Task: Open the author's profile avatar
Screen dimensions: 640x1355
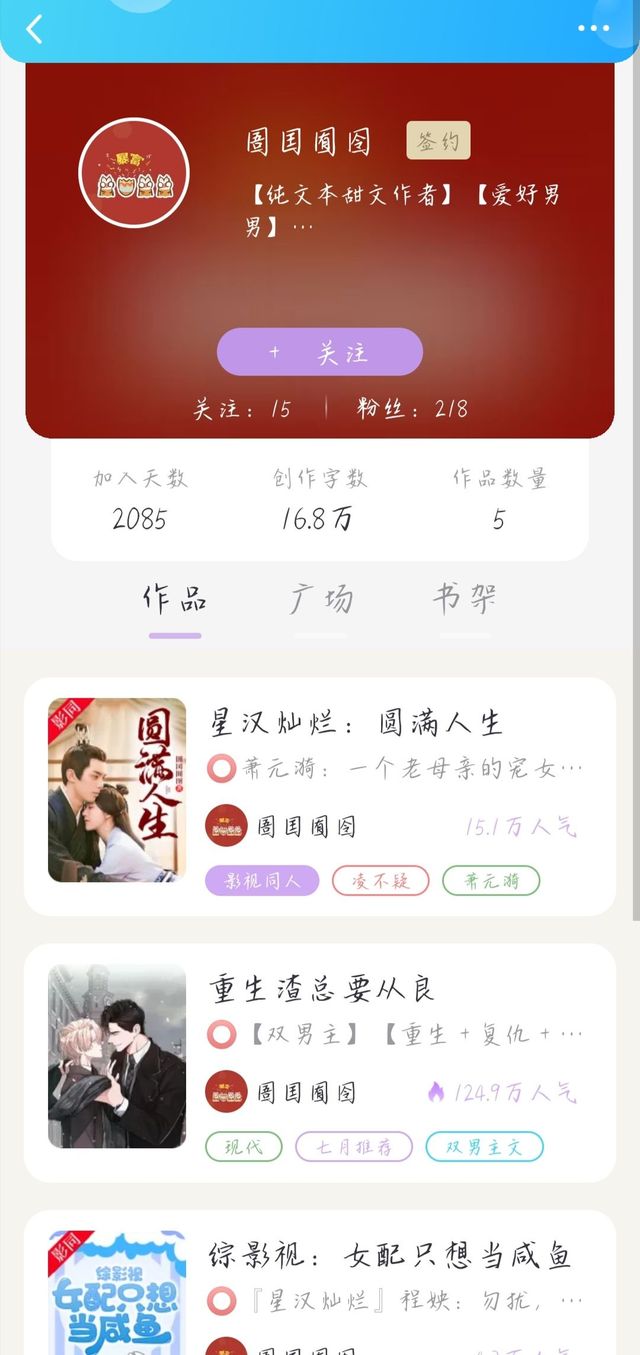Action: pyautogui.click(x=134, y=173)
